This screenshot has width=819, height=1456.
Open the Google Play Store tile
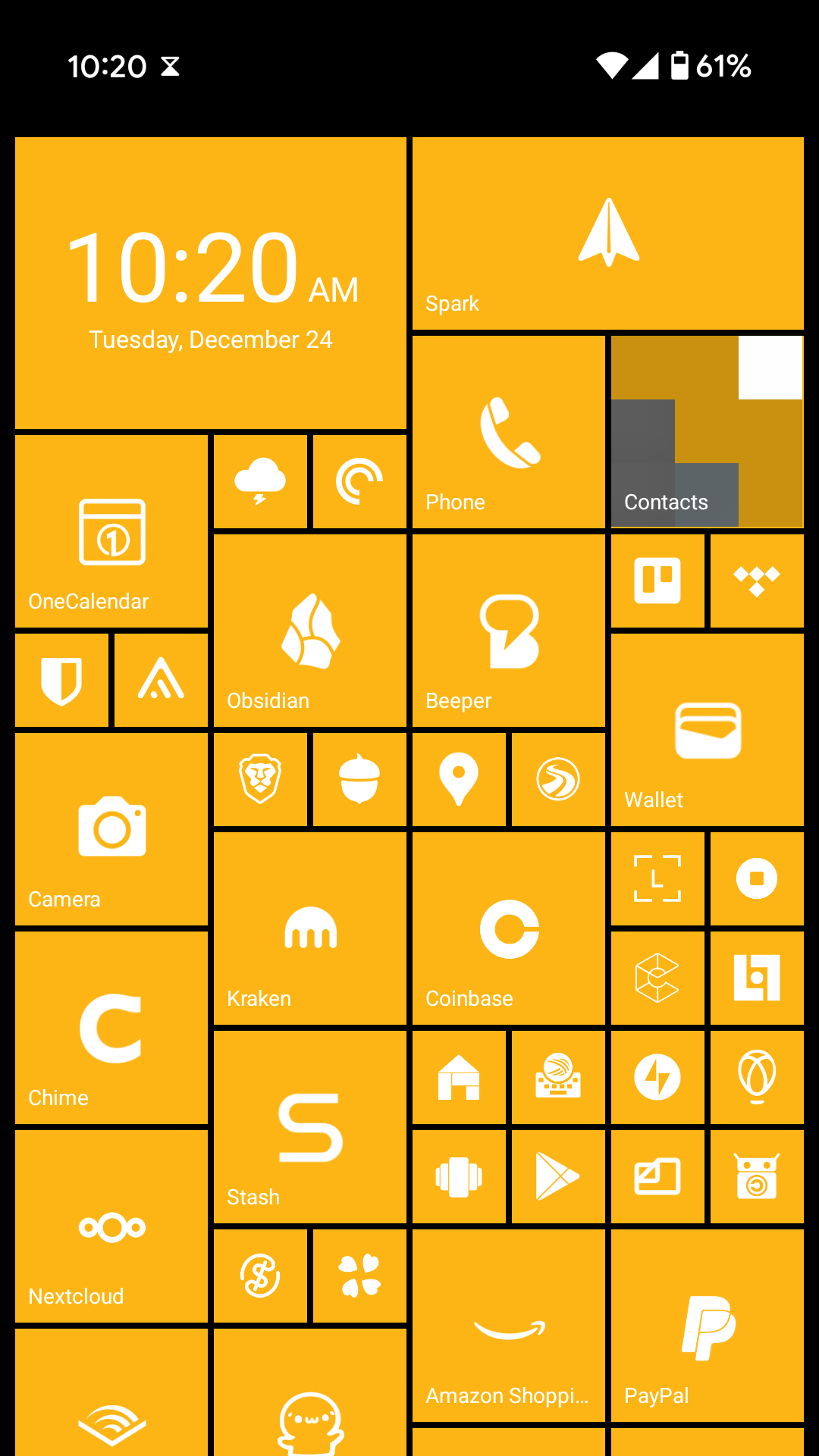point(558,1176)
